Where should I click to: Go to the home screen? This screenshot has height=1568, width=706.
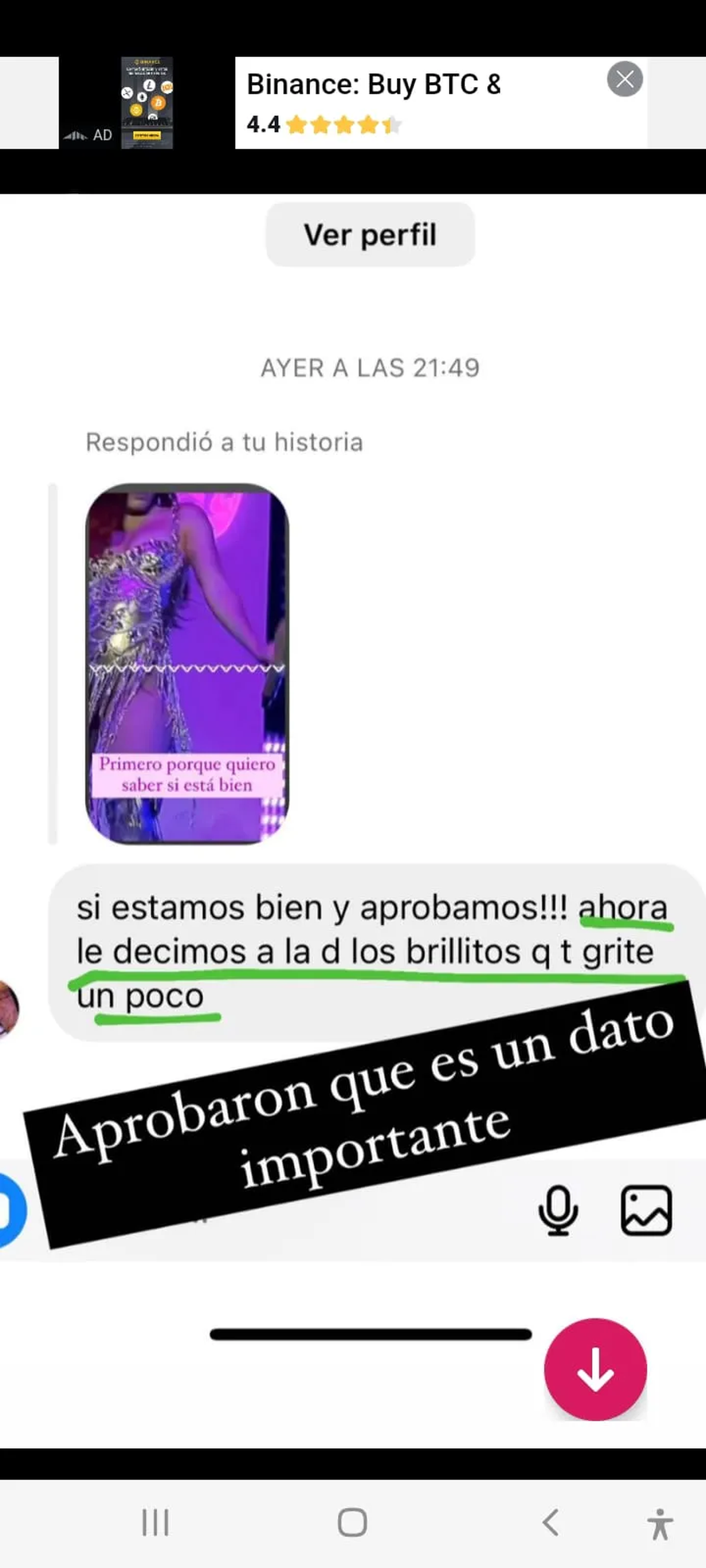point(352,1522)
